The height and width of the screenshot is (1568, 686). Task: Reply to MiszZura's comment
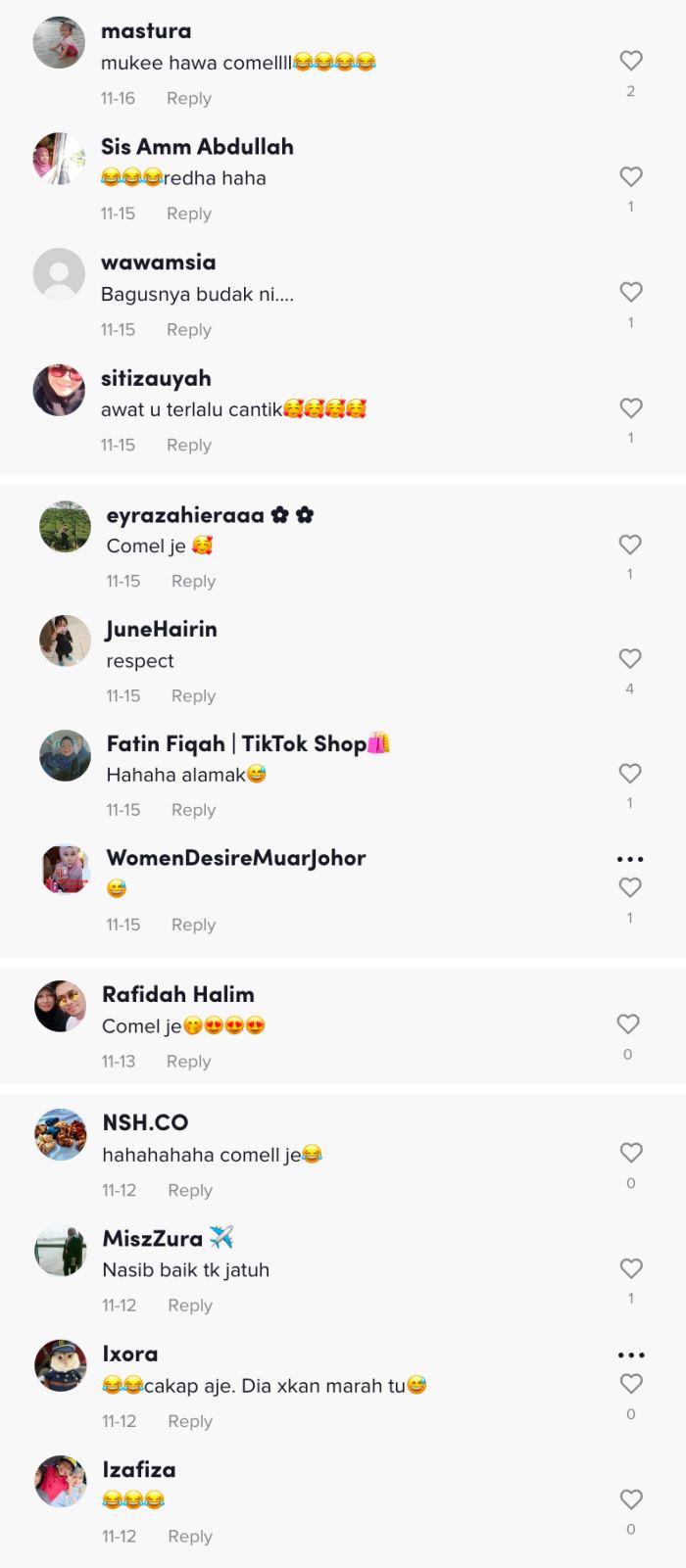190,1306
